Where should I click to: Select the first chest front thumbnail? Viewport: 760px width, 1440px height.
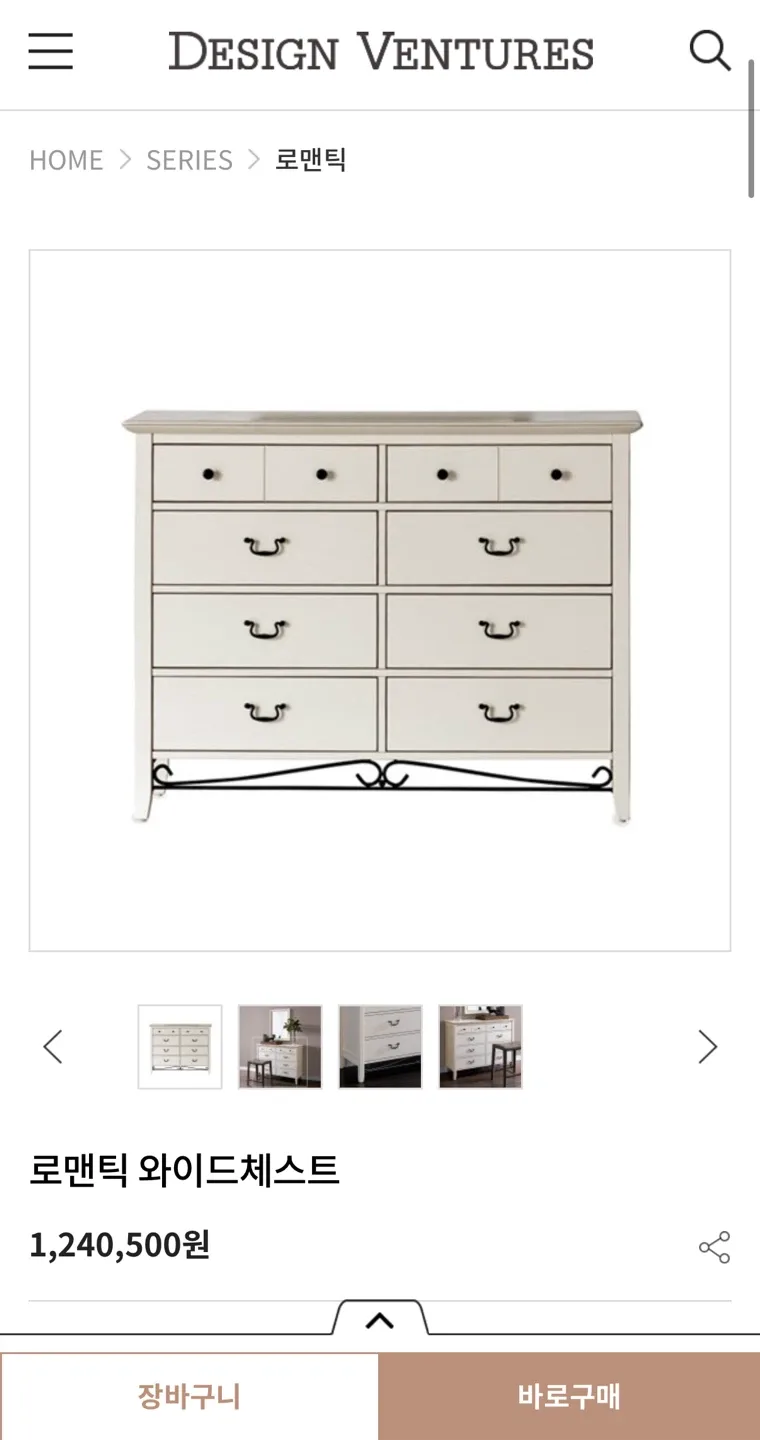pos(180,1047)
